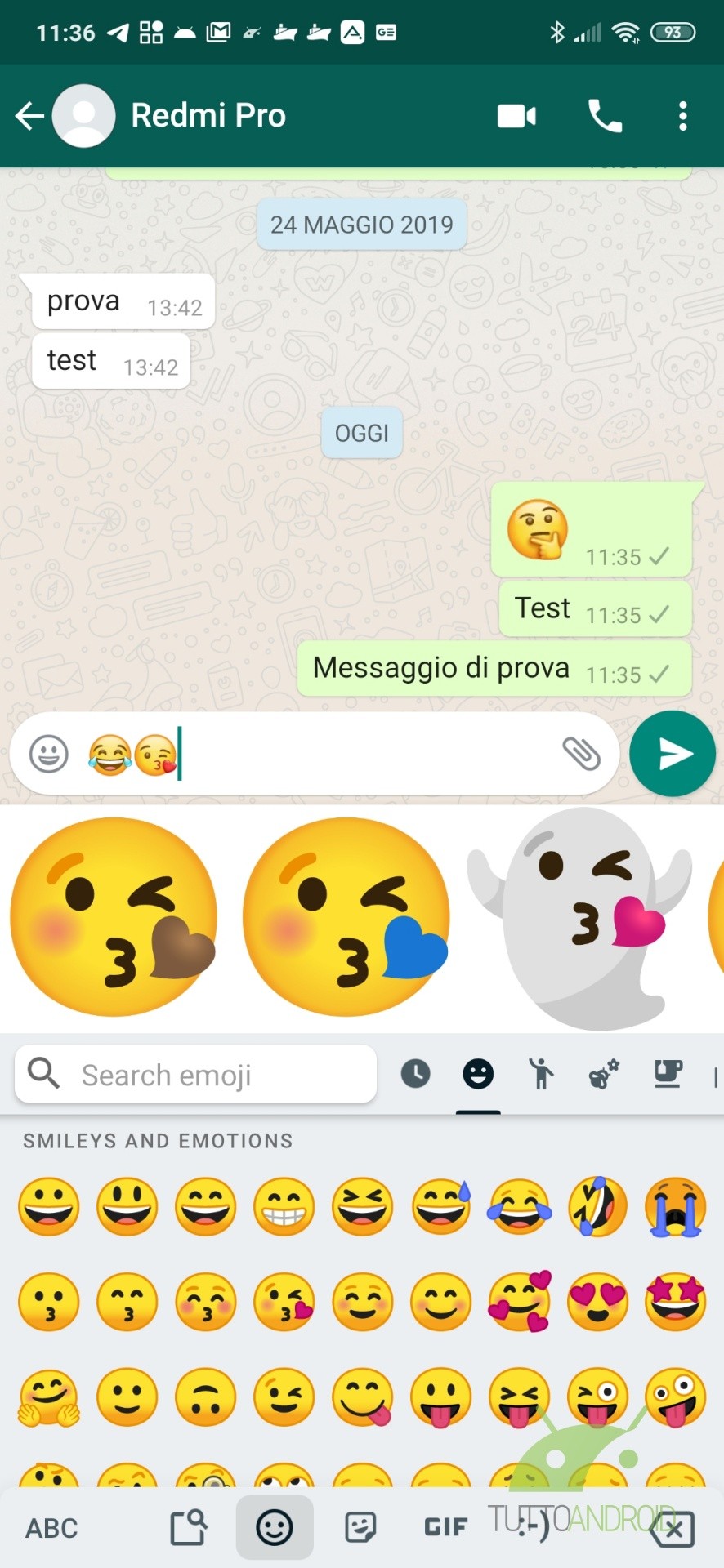This screenshot has width=724, height=1568.
Task: Start a video call with Redmi Pro
Action: coord(516,116)
